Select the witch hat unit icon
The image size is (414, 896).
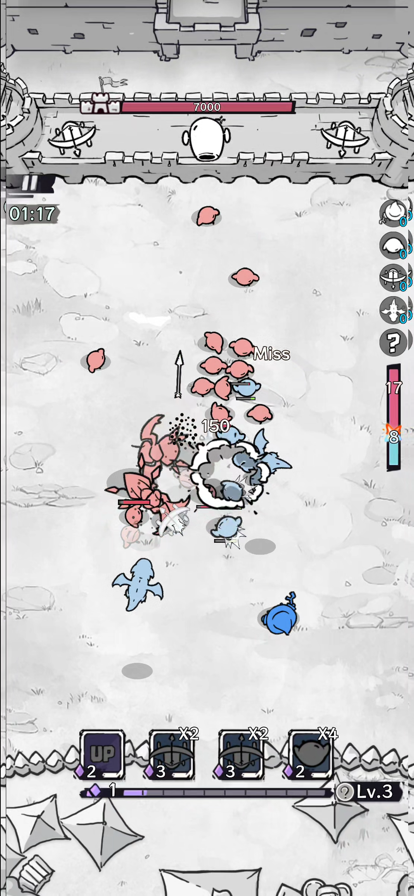(393, 213)
